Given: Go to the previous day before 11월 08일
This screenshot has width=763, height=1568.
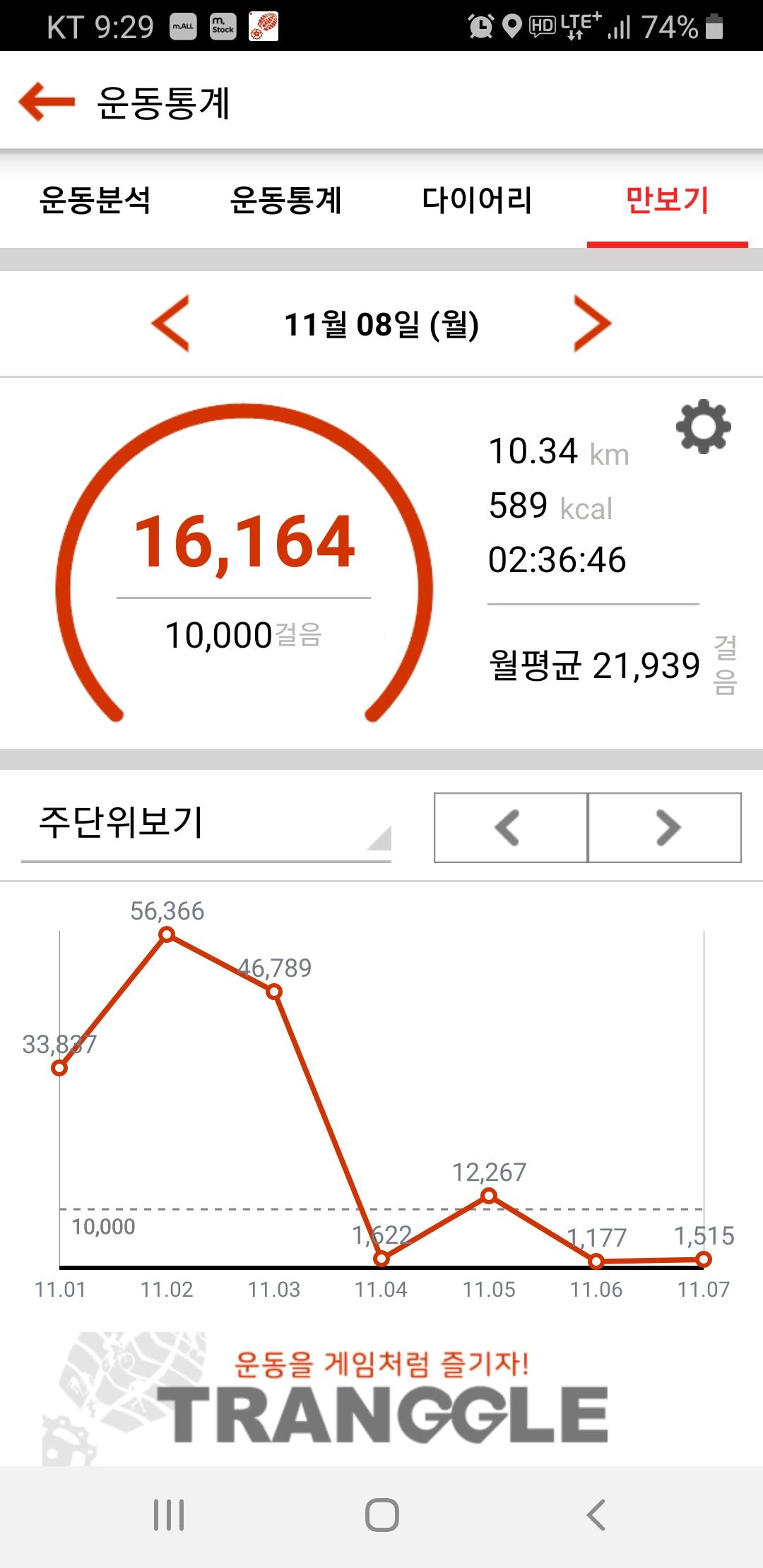Looking at the screenshot, I should (x=171, y=323).
